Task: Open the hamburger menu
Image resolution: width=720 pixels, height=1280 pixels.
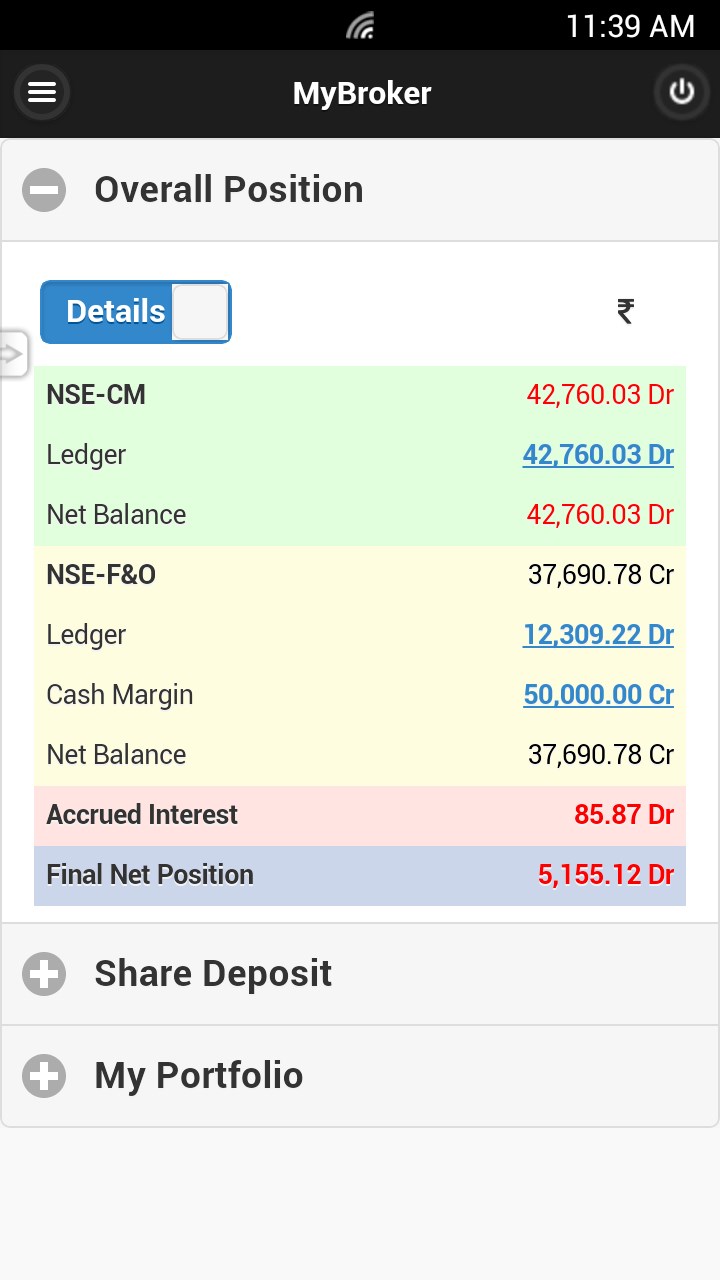Action: [42, 93]
